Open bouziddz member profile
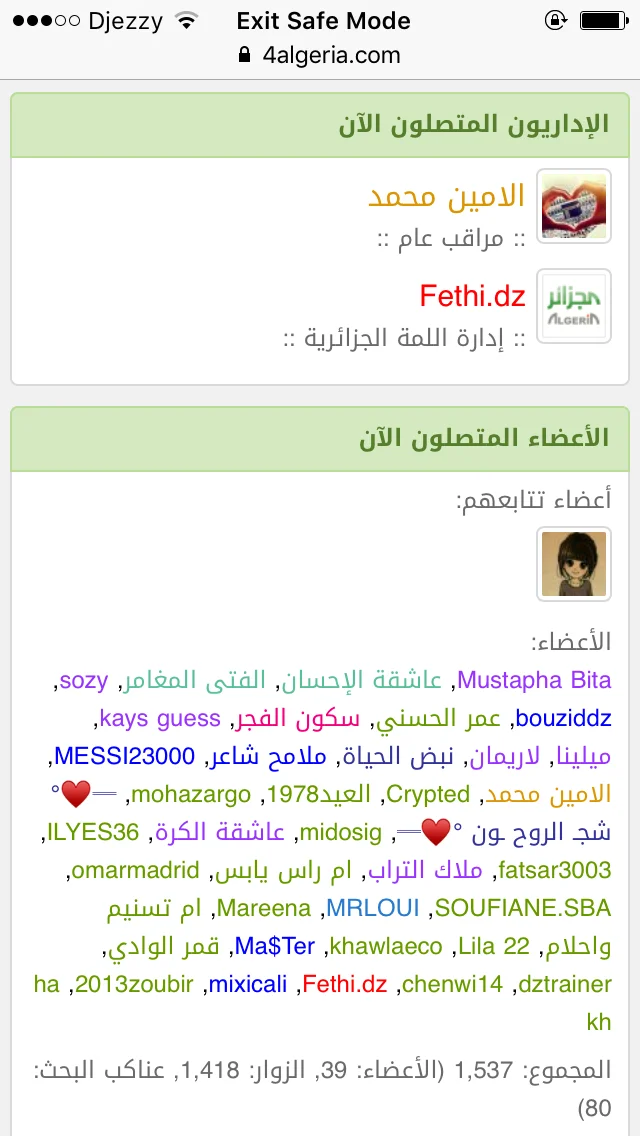 click(x=562, y=719)
